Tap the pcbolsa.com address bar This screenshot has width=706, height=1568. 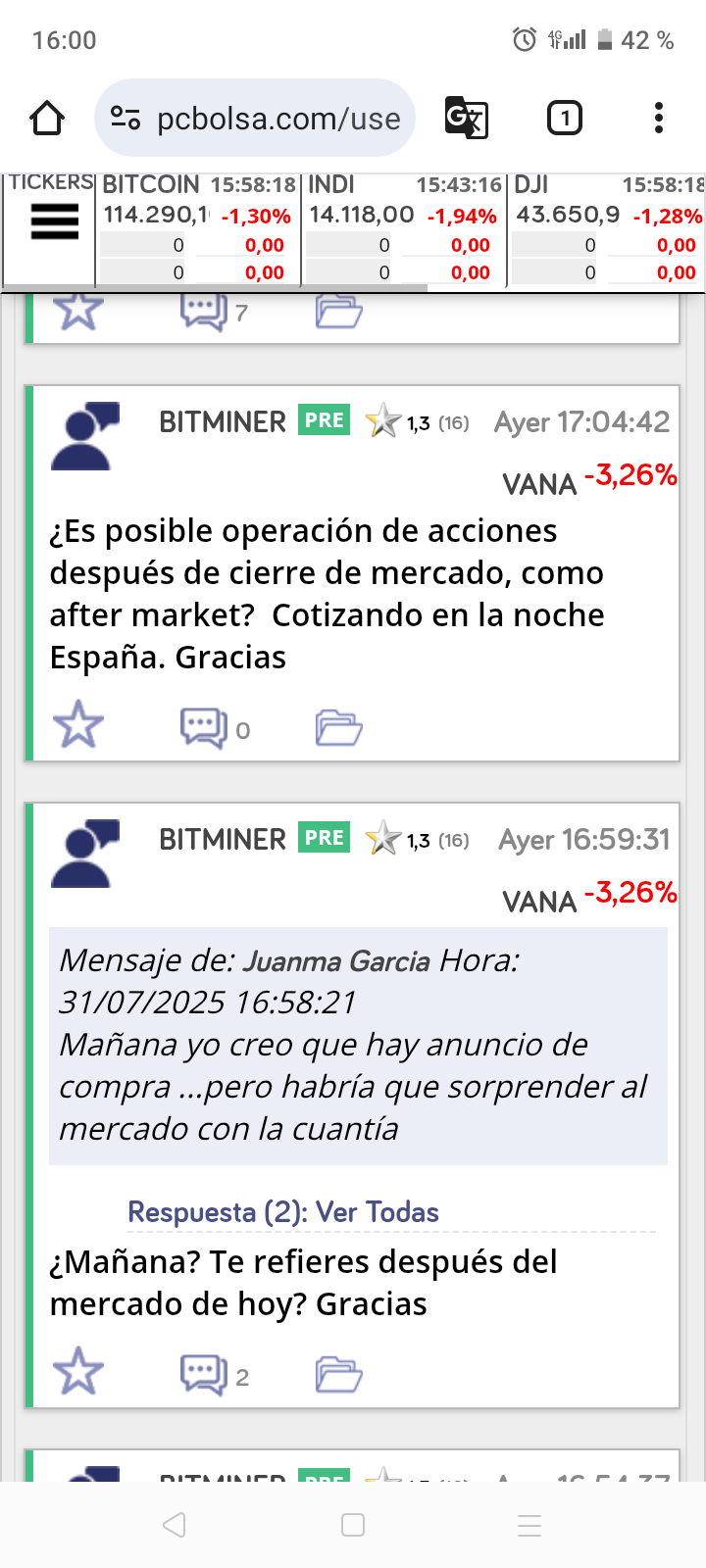255,119
